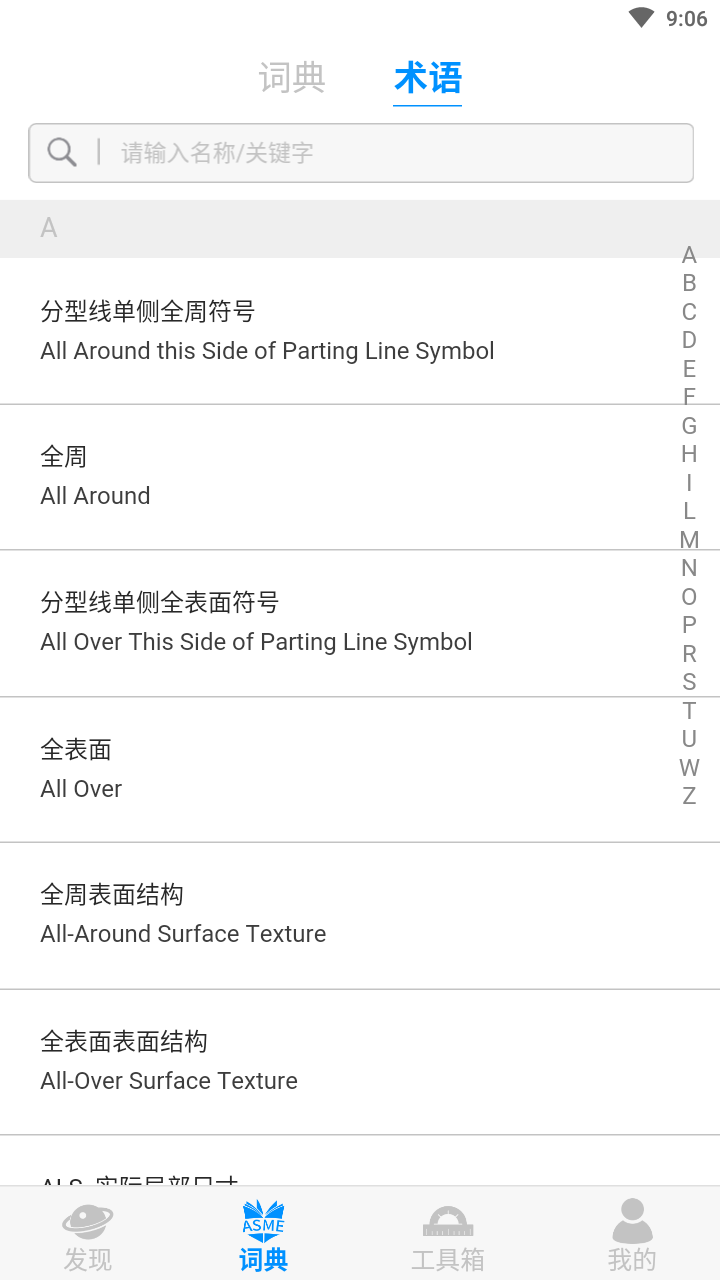Image resolution: width=720 pixels, height=1280 pixels.
Task: Jump to letter Z in the index
Action: click(689, 796)
